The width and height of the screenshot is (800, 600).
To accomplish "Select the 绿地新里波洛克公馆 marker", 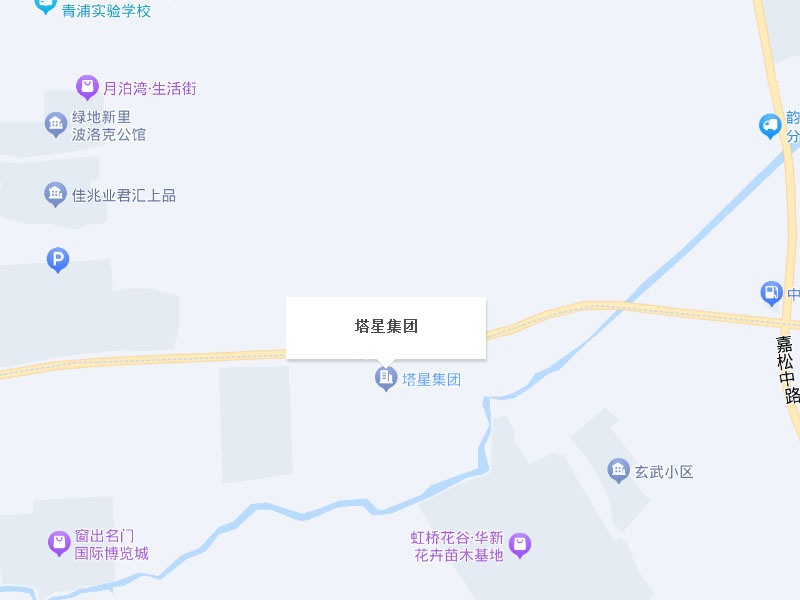I will tap(56, 124).
